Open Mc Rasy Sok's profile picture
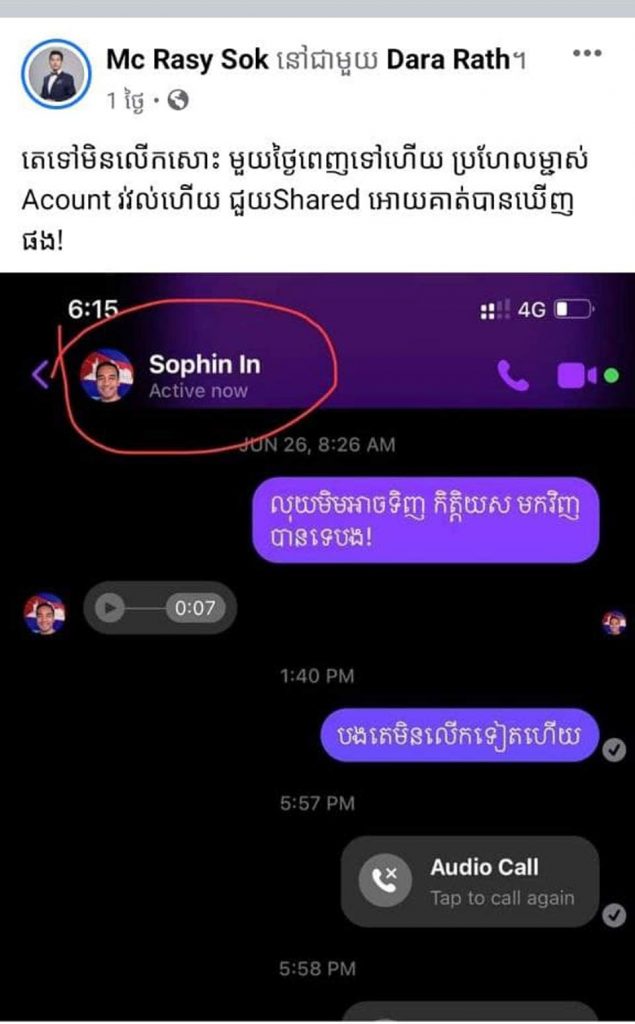The height and width of the screenshot is (1024, 635). (55, 73)
